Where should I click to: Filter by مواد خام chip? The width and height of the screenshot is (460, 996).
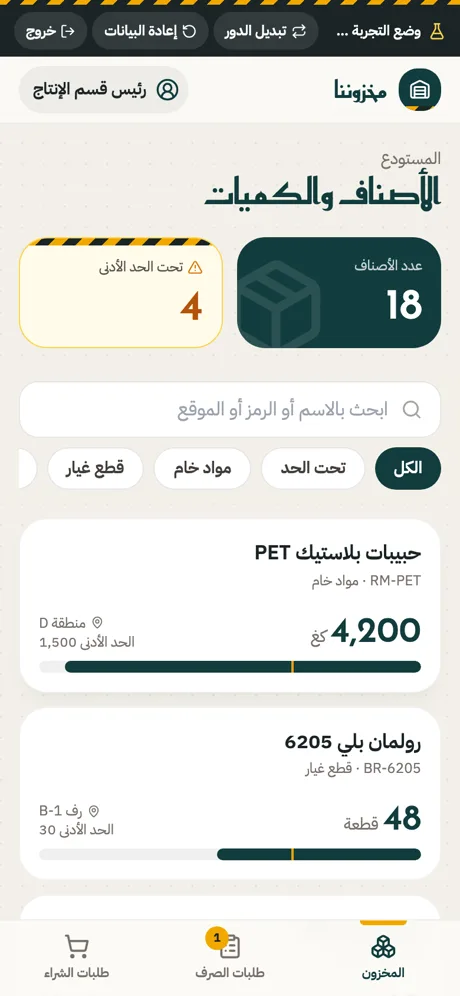click(202, 468)
